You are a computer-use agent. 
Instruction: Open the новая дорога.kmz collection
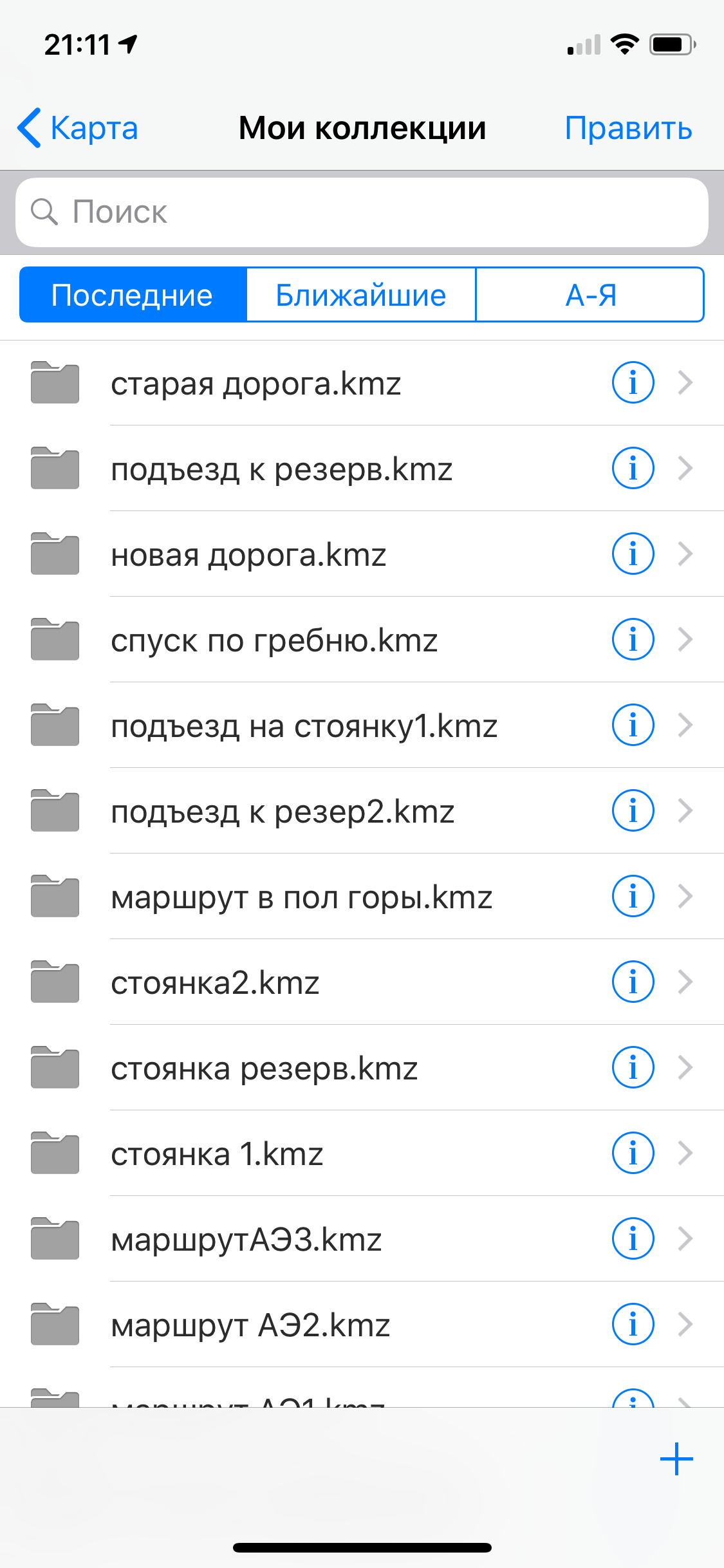362,554
